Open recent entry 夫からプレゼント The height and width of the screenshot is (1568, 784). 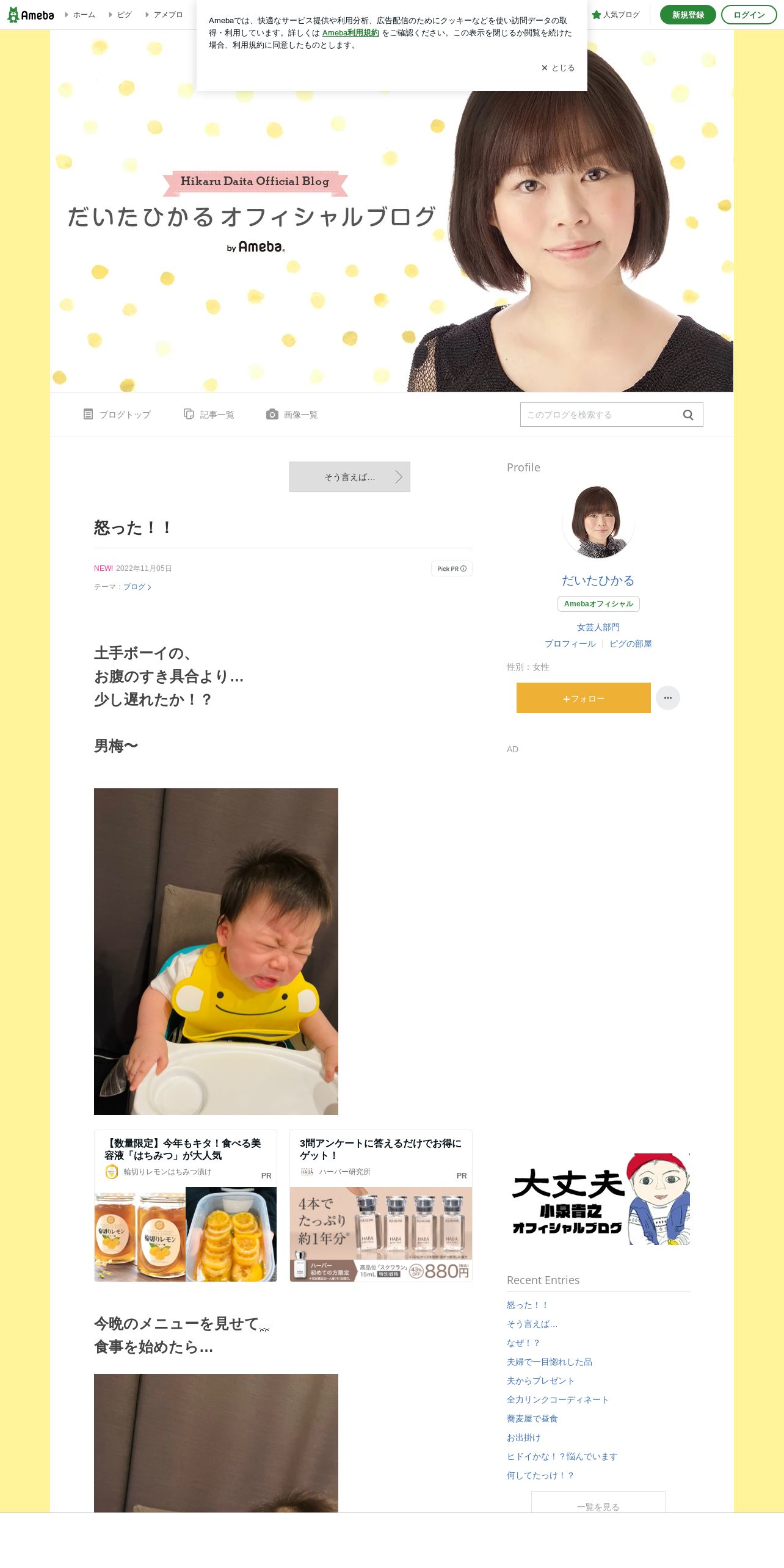[540, 1381]
